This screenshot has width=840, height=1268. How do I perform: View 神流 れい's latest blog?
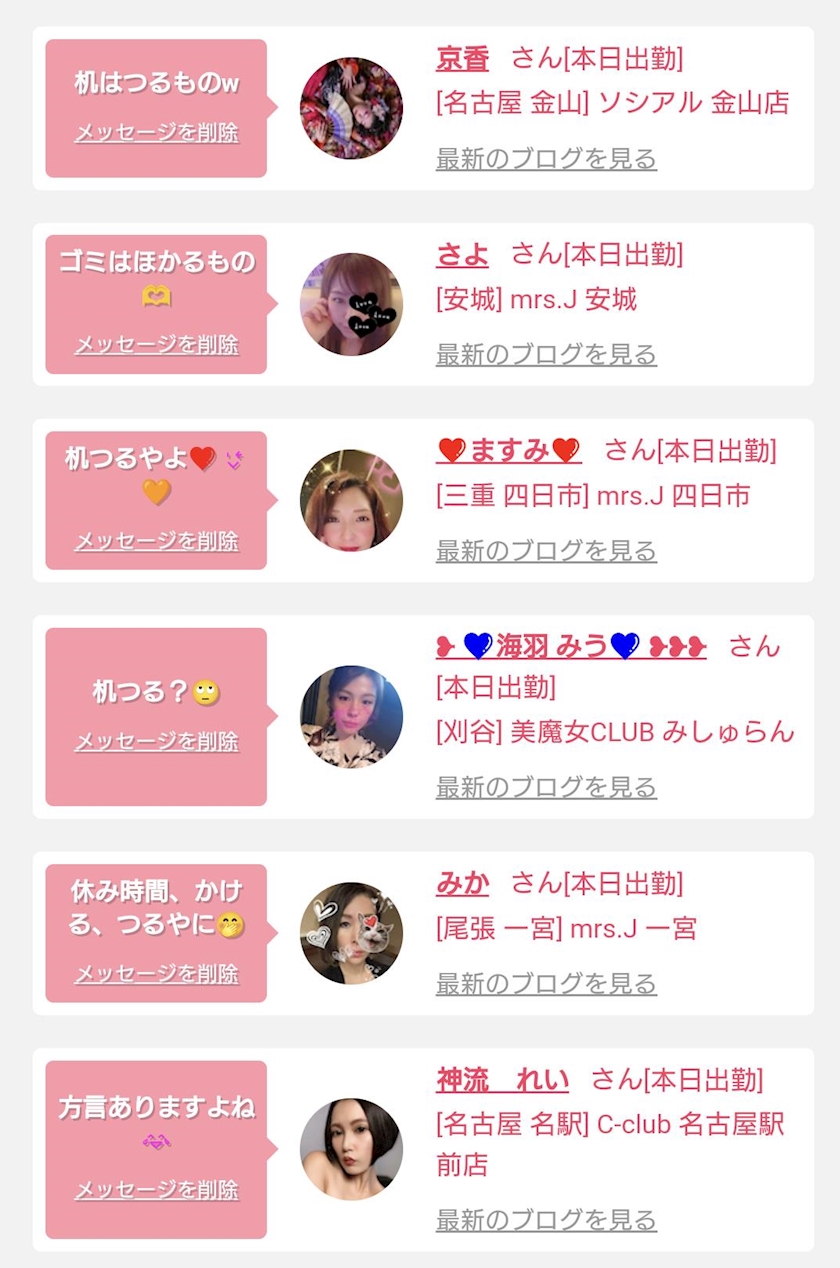pyautogui.click(x=546, y=1220)
